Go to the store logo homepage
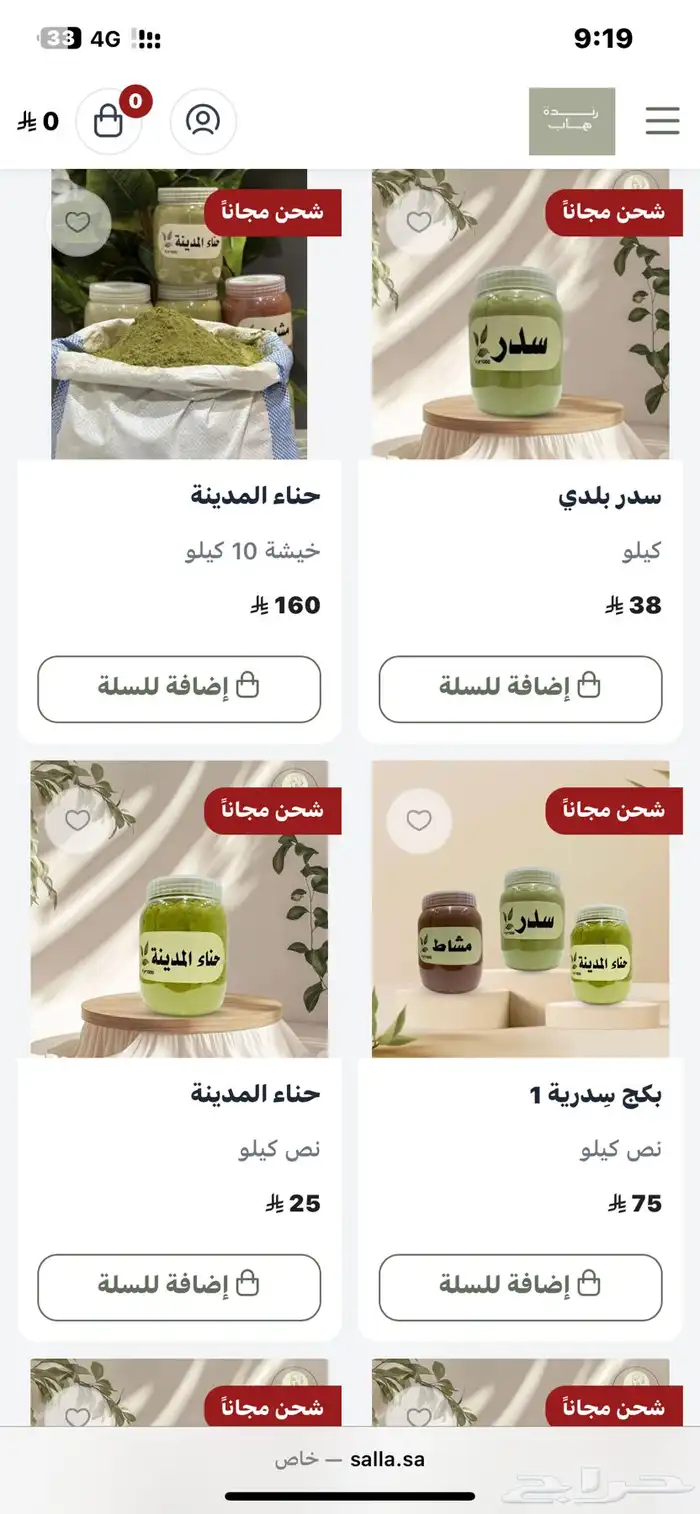Screen dimensions: 700x1514 coord(572,121)
